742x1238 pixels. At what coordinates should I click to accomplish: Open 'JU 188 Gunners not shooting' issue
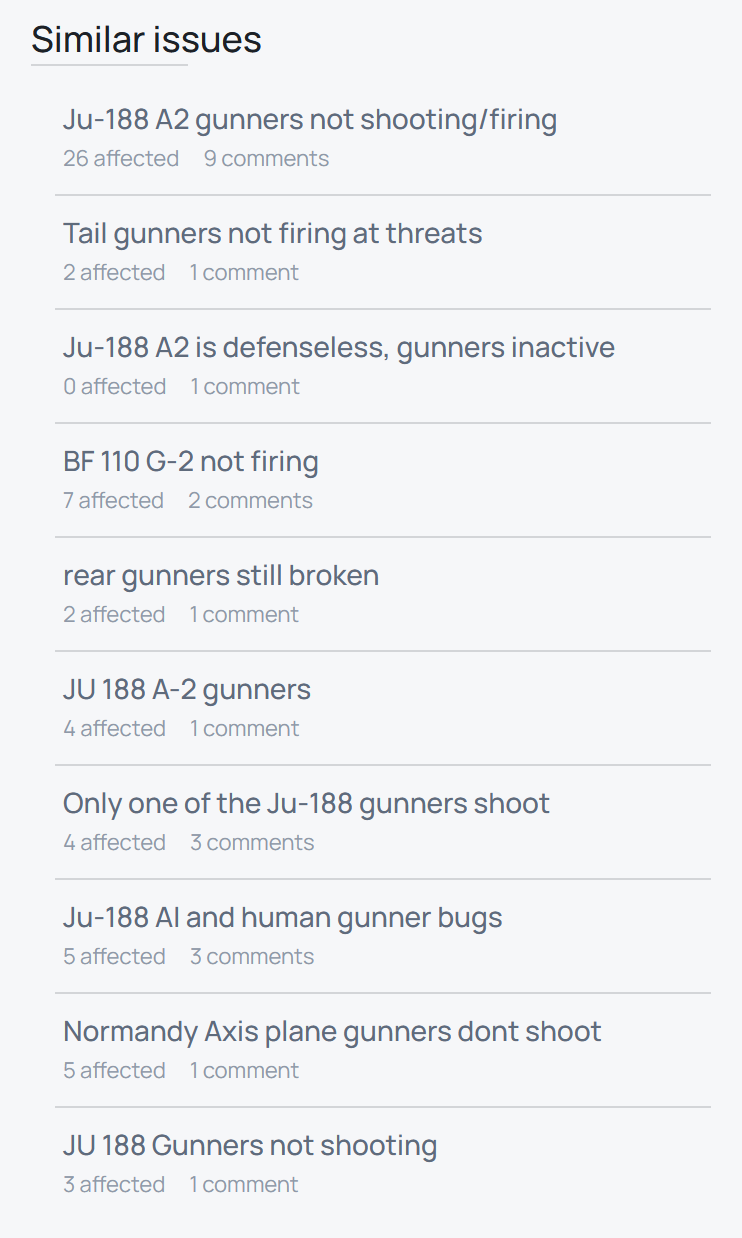(249, 1146)
